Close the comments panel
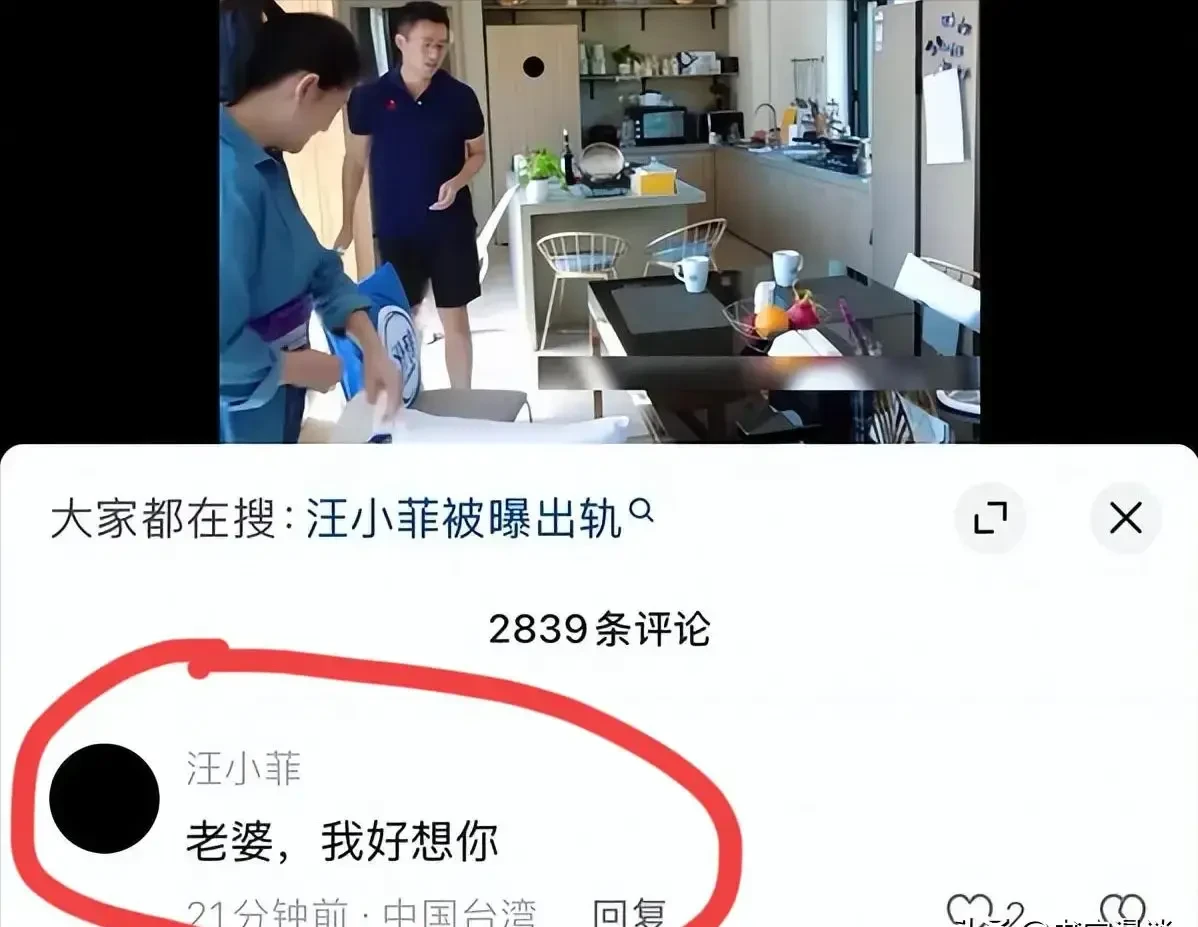The width and height of the screenshot is (1198, 927). pyautogui.click(x=1126, y=518)
